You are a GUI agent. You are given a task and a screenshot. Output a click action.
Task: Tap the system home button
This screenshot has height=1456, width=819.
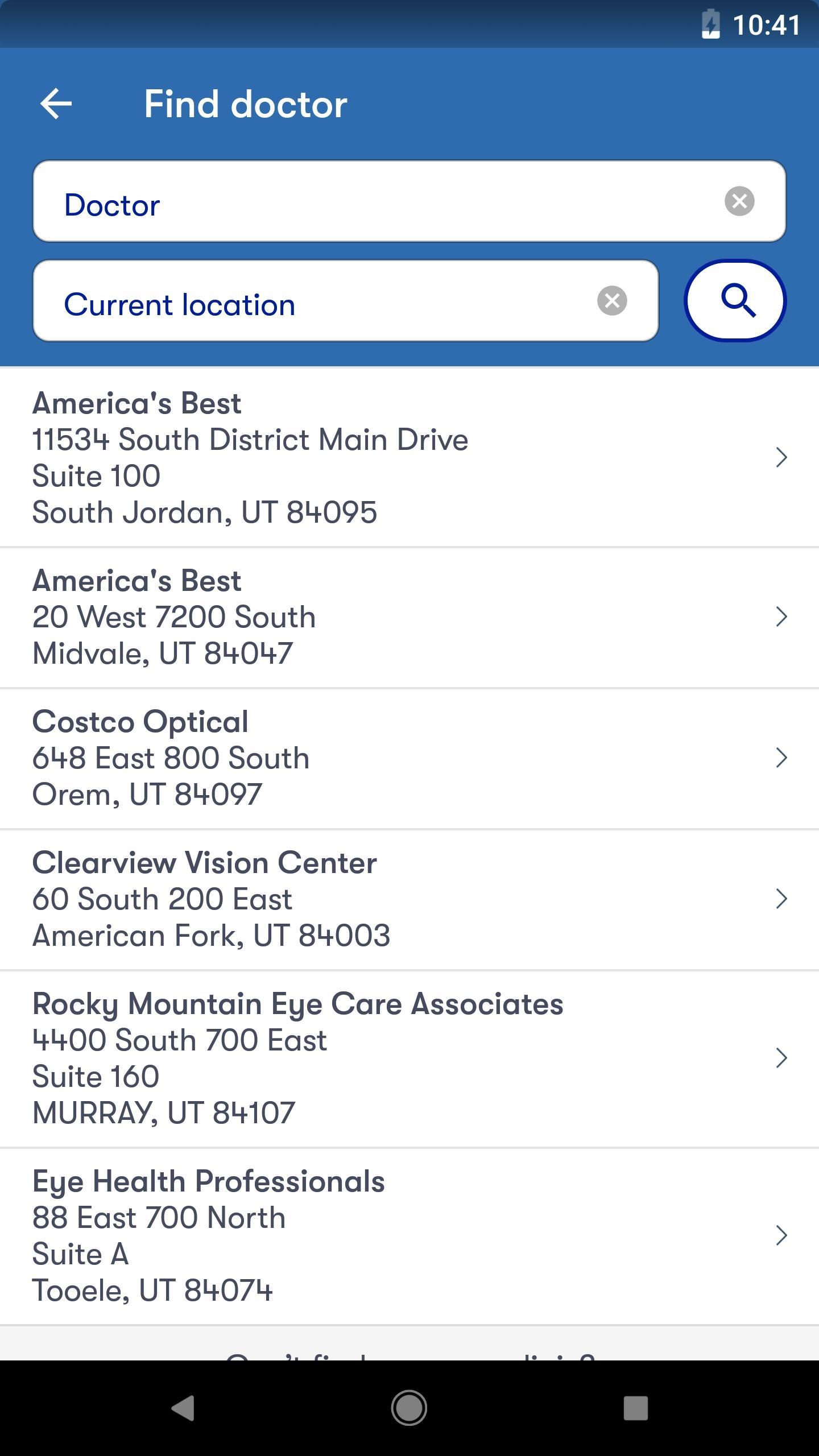[409, 1408]
